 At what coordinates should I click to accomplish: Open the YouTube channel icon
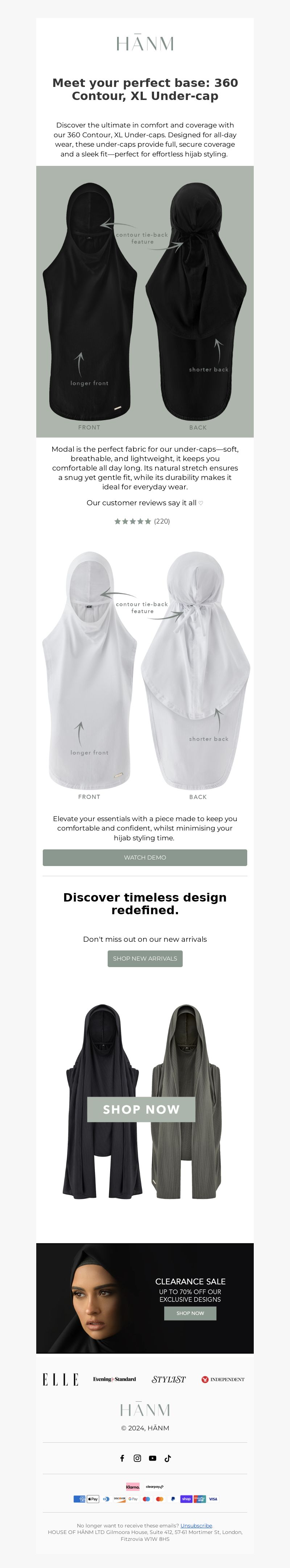click(x=152, y=1458)
